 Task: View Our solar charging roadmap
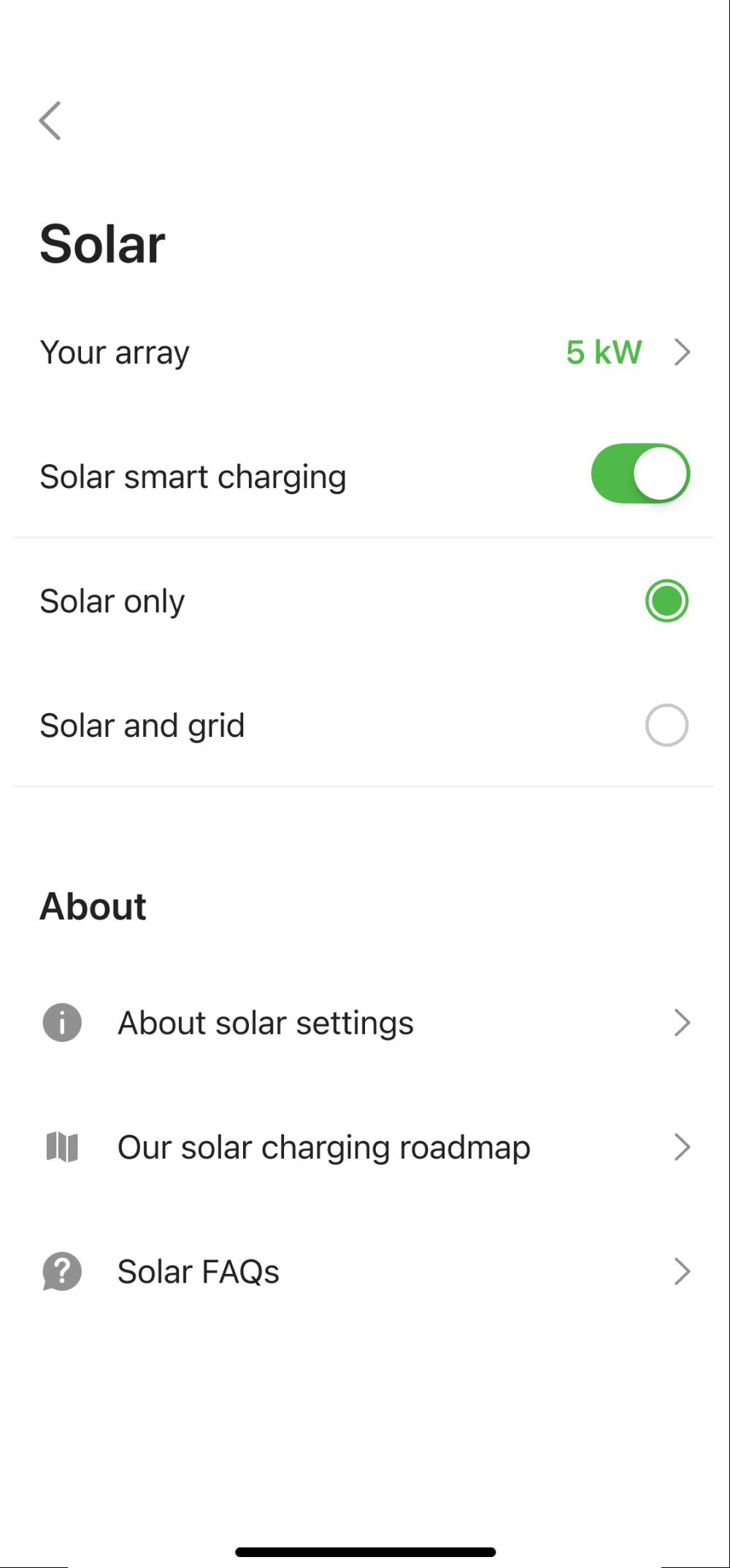[x=365, y=1147]
